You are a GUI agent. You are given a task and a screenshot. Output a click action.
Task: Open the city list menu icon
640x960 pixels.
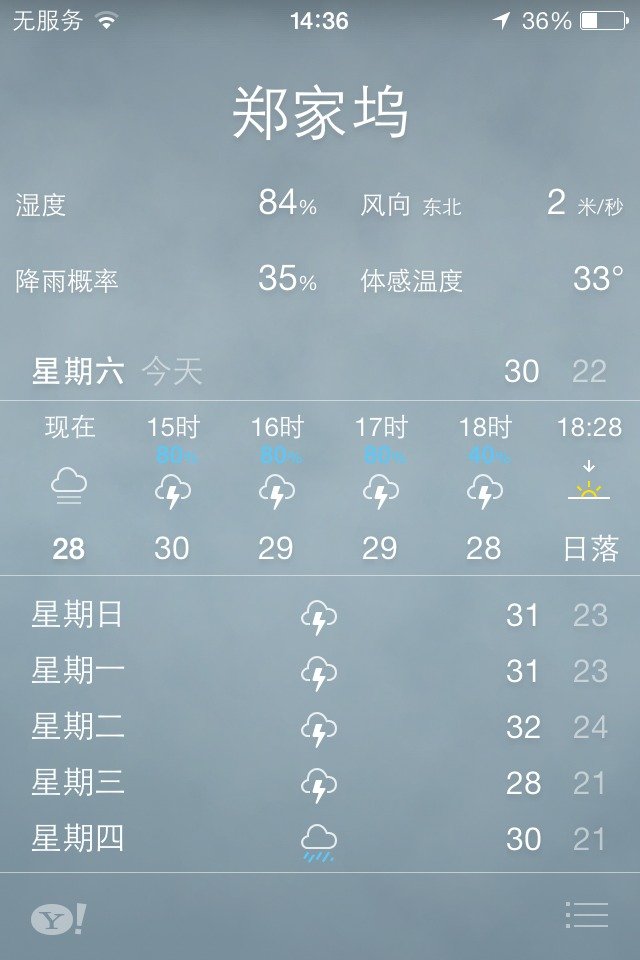[587, 914]
